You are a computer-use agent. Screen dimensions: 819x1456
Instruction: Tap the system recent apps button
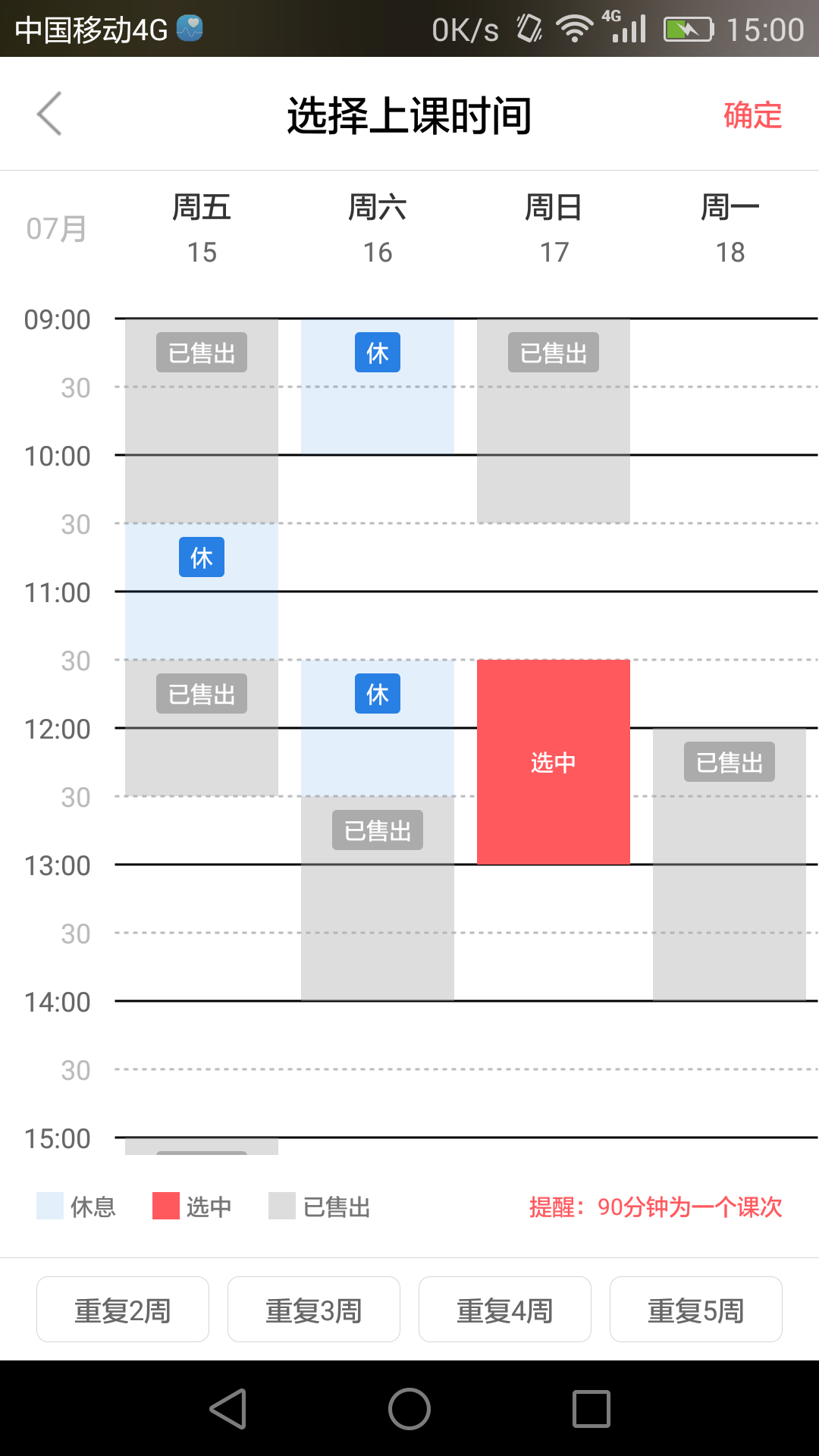pyautogui.click(x=591, y=1409)
